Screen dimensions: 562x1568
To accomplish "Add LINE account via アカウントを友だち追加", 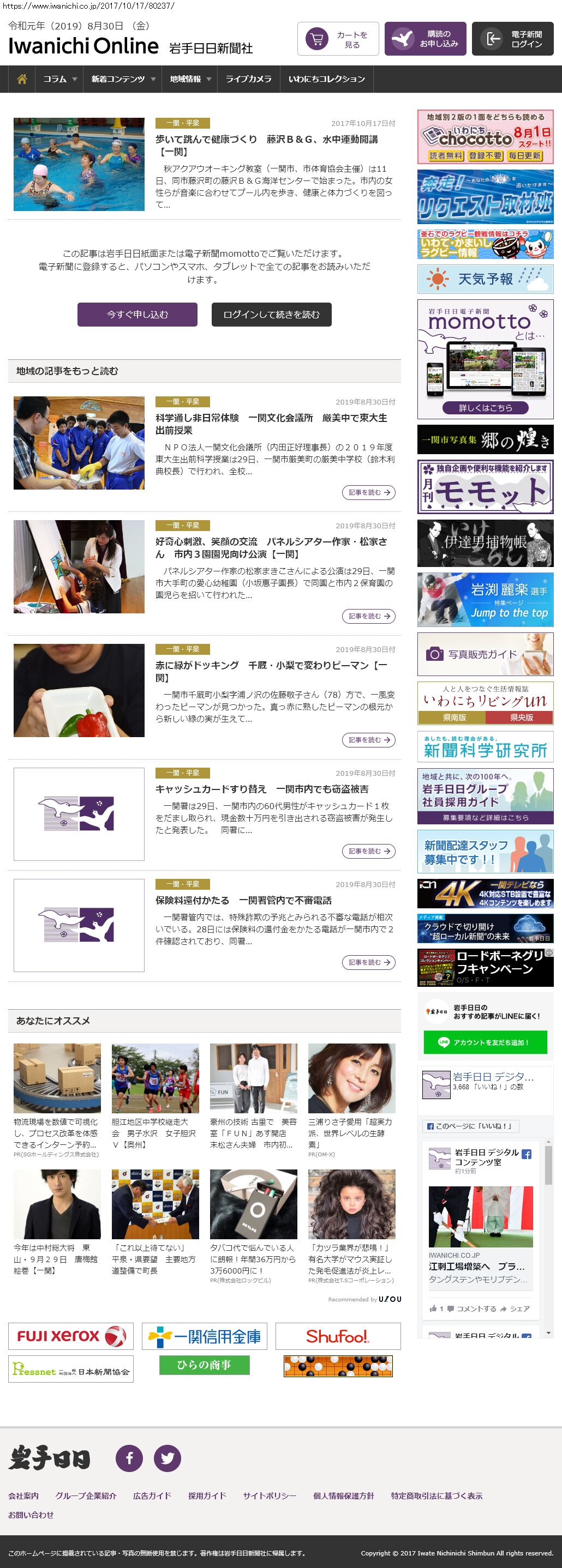I will pyautogui.click(x=485, y=1042).
